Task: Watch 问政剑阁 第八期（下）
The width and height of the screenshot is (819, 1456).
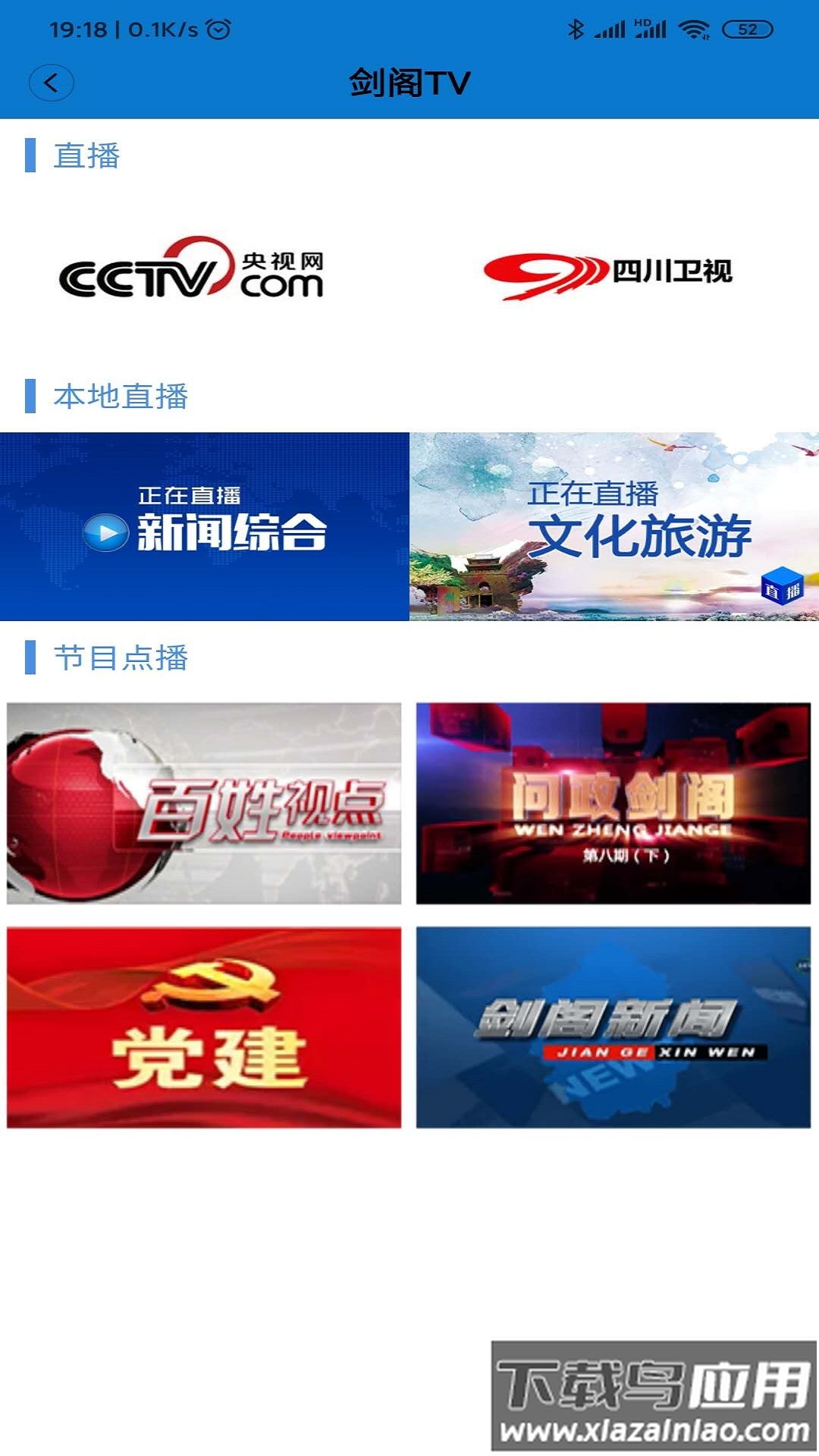Action: point(614,802)
